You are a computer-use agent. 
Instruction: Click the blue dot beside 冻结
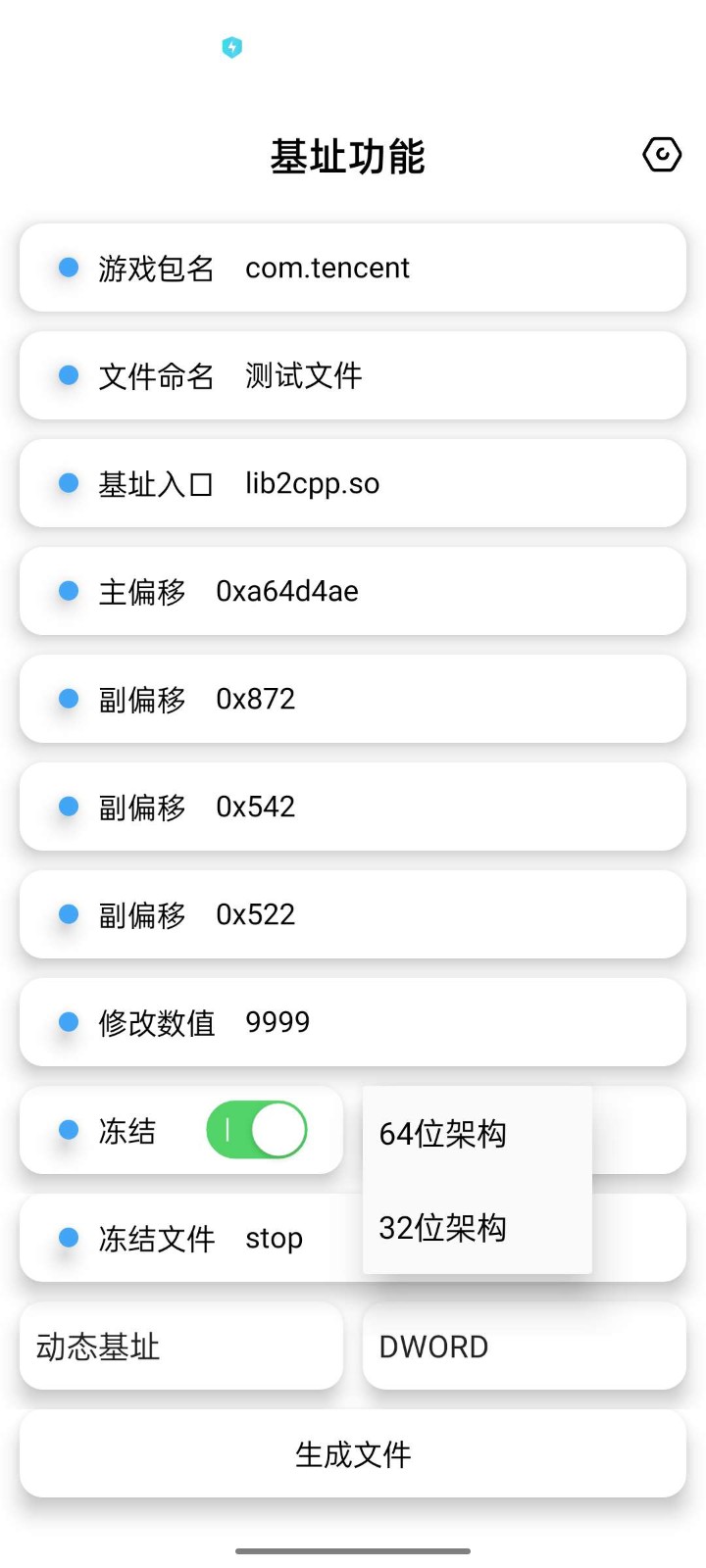coord(69,1130)
